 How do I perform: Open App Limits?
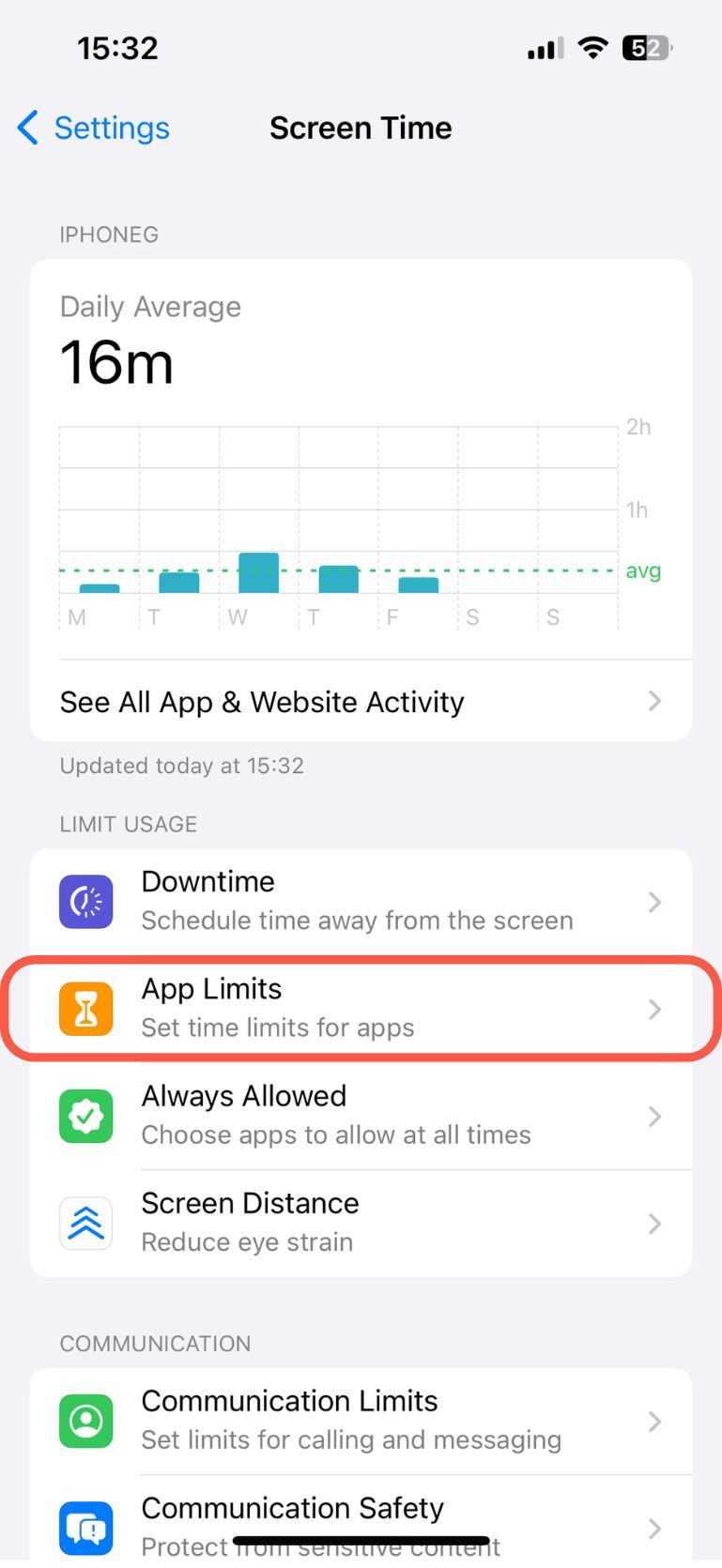(361, 1009)
